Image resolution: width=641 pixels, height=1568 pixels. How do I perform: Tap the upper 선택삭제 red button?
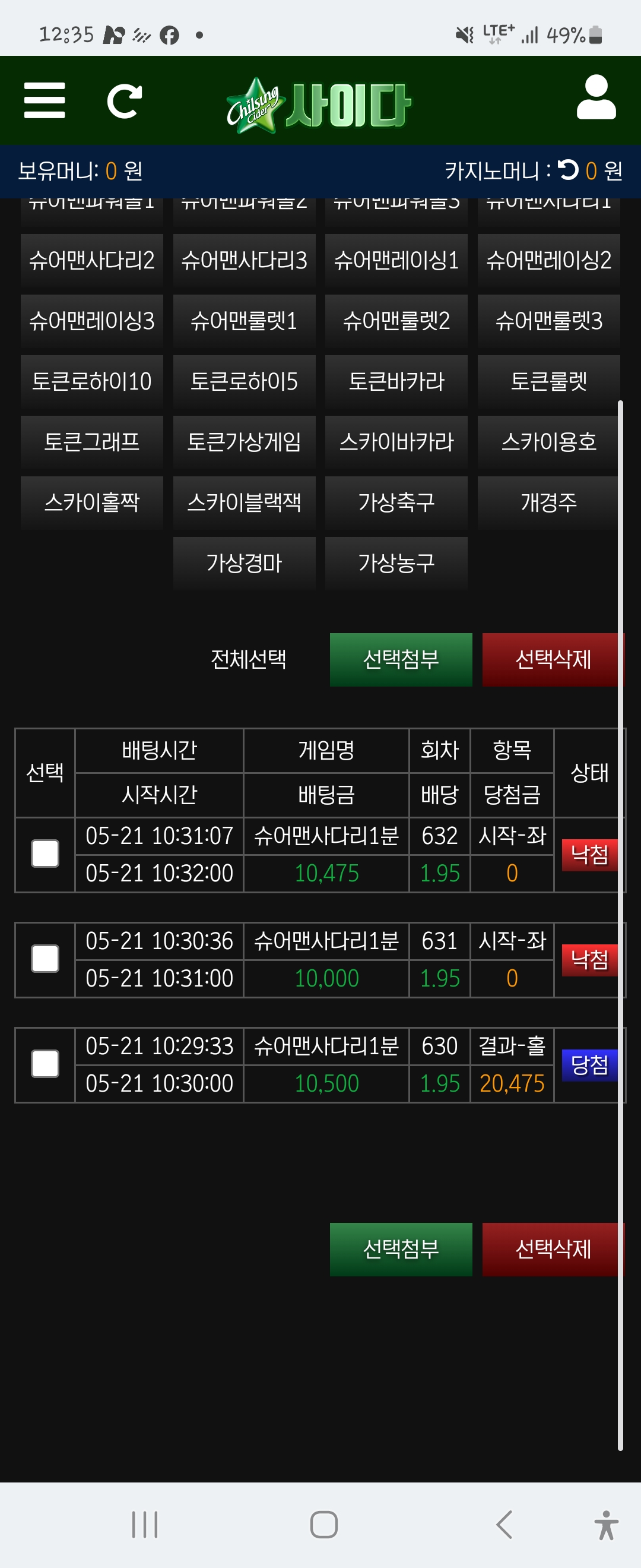point(552,659)
